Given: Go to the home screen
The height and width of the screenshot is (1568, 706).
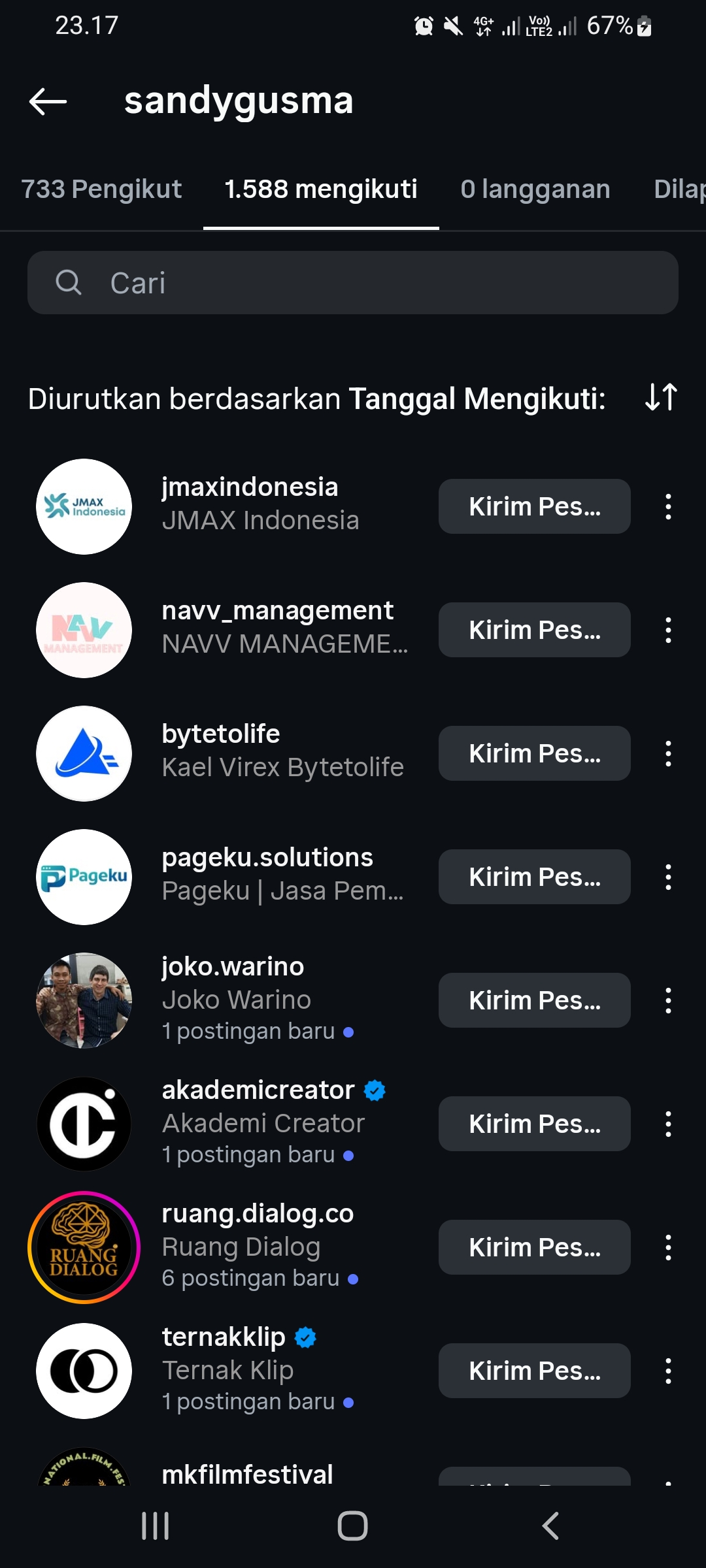Looking at the screenshot, I should tap(353, 1526).
